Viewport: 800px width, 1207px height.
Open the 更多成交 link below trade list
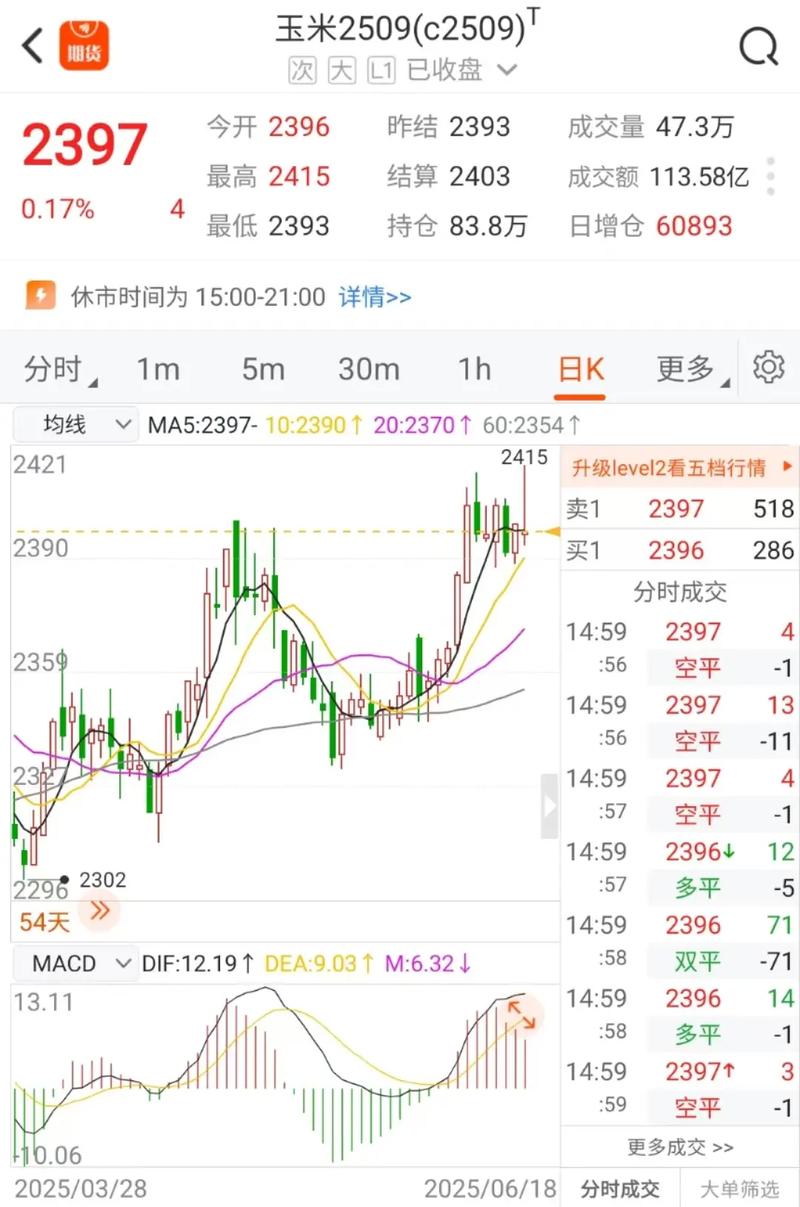pyautogui.click(x=678, y=1147)
